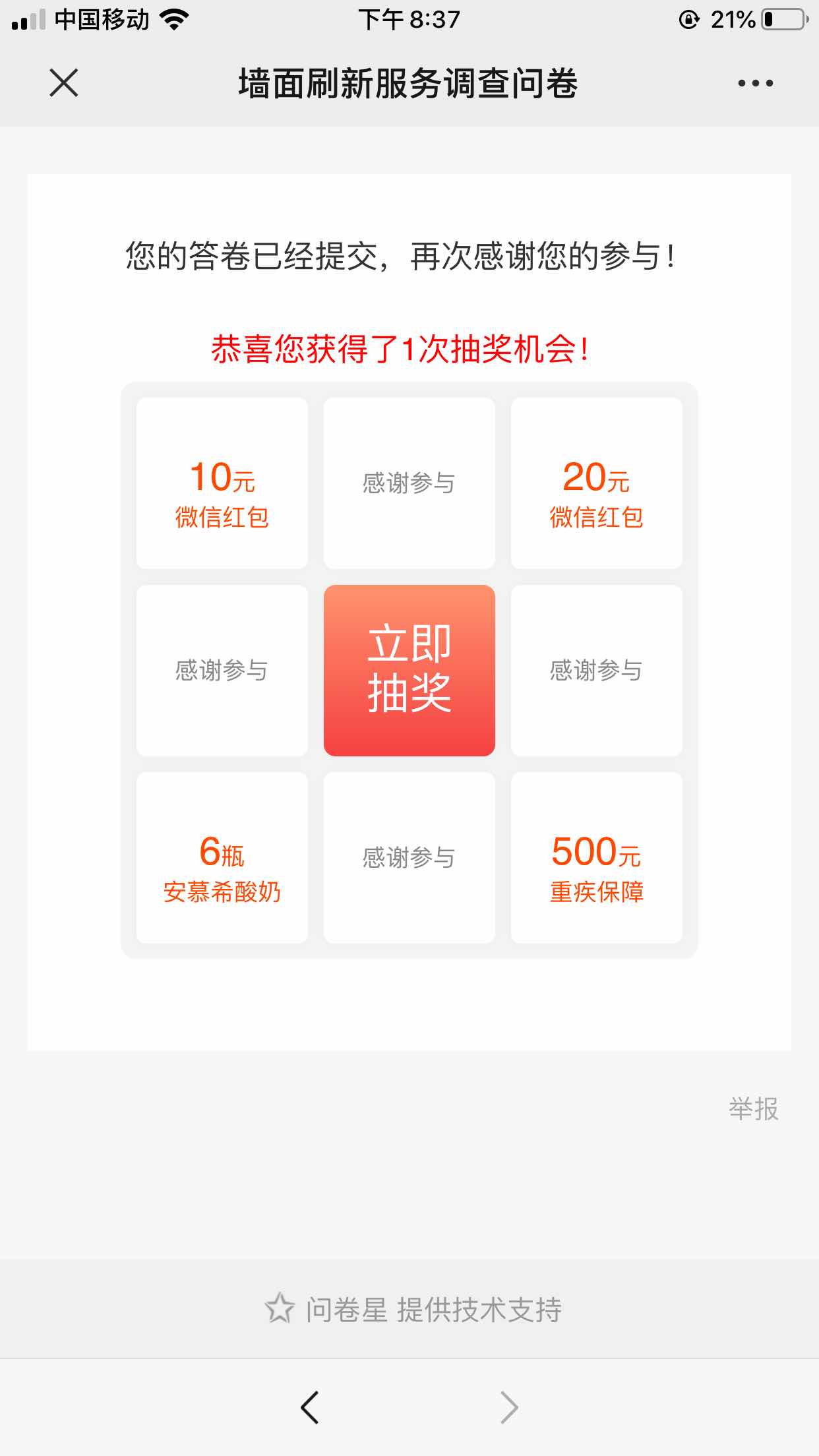Go forward with the browser forward arrow
Image resolution: width=819 pixels, height=1456 pixels.
click(x=509, y=1407)
